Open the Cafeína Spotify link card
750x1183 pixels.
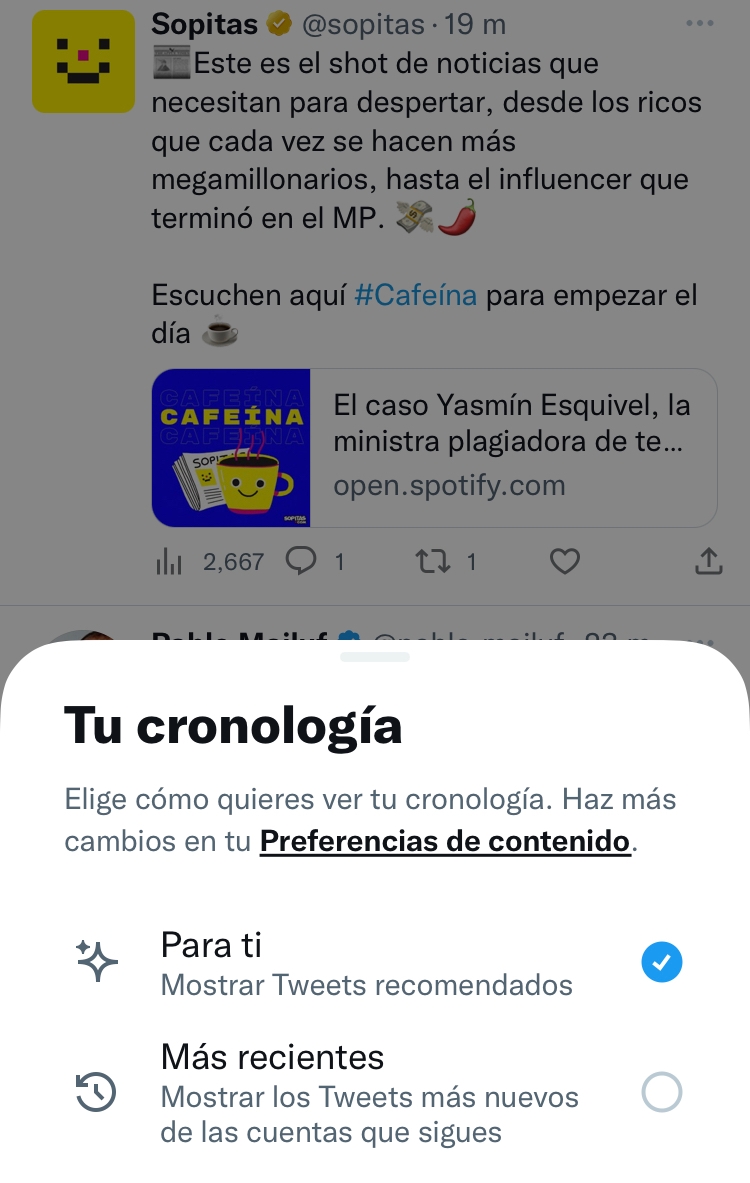click(x=434, y=448)
